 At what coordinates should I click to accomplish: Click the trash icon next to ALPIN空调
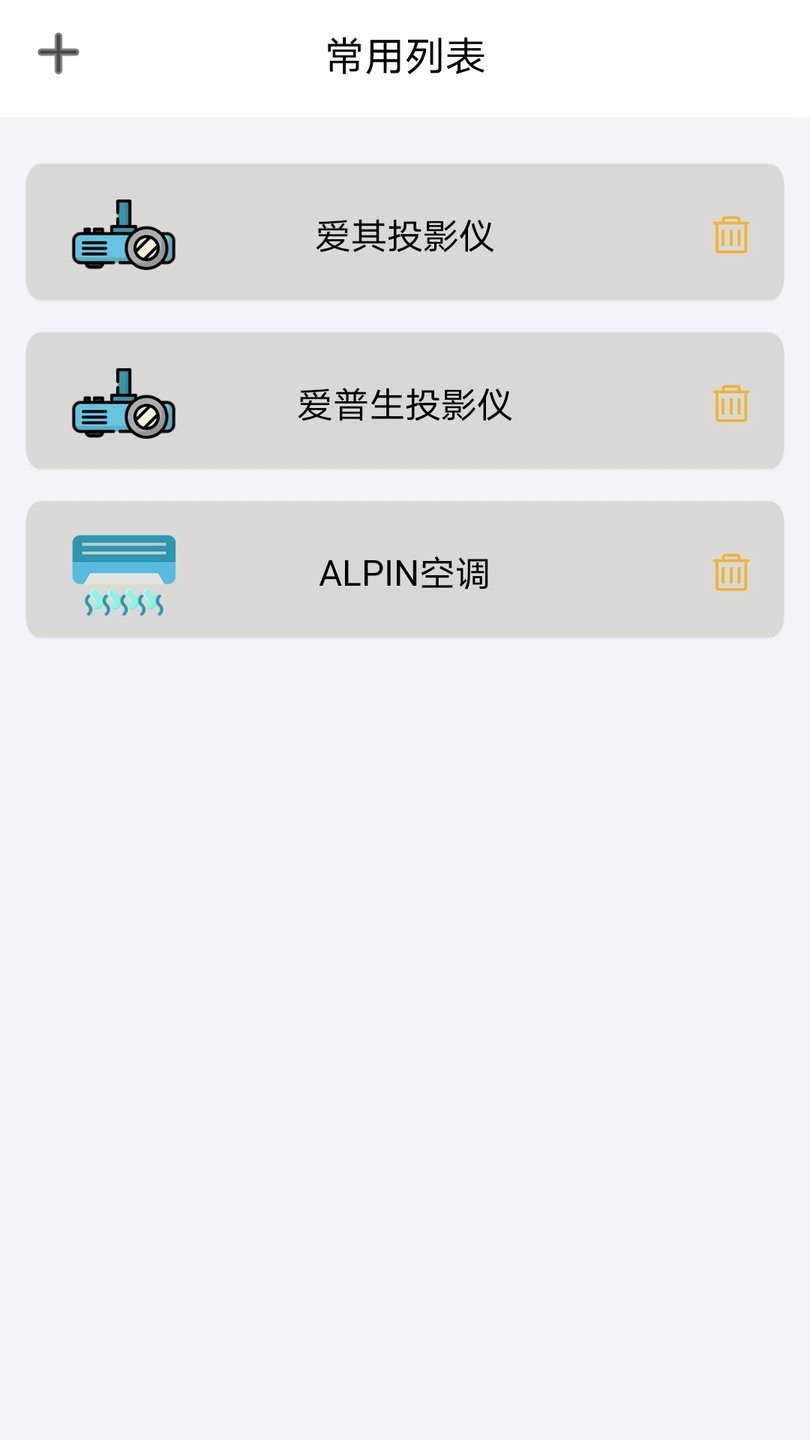(x=731, y=568)
